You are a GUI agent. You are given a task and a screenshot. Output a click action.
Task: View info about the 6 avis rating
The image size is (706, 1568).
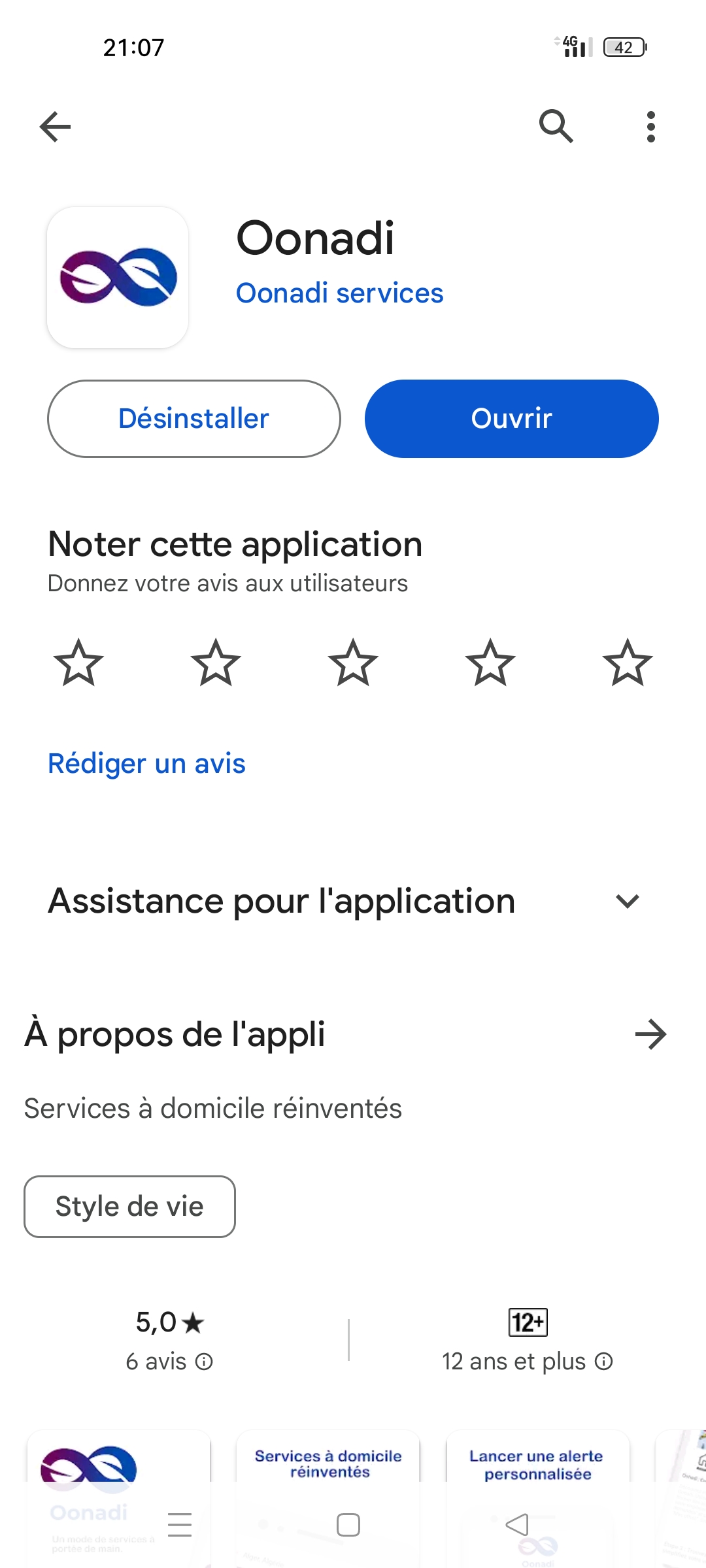(x=205, y=1362)
